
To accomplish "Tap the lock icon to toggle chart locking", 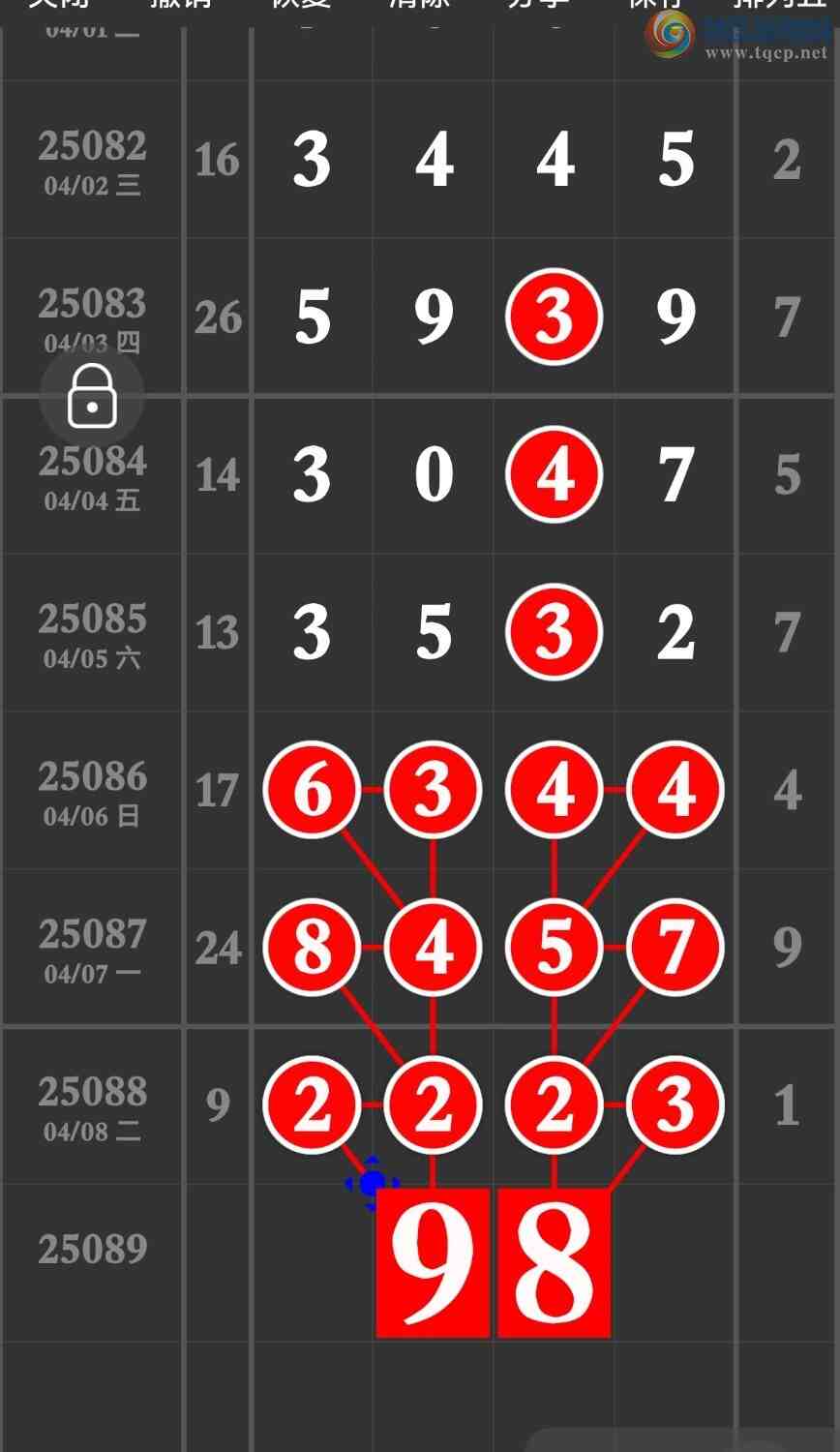I will [x=92, y=397].
